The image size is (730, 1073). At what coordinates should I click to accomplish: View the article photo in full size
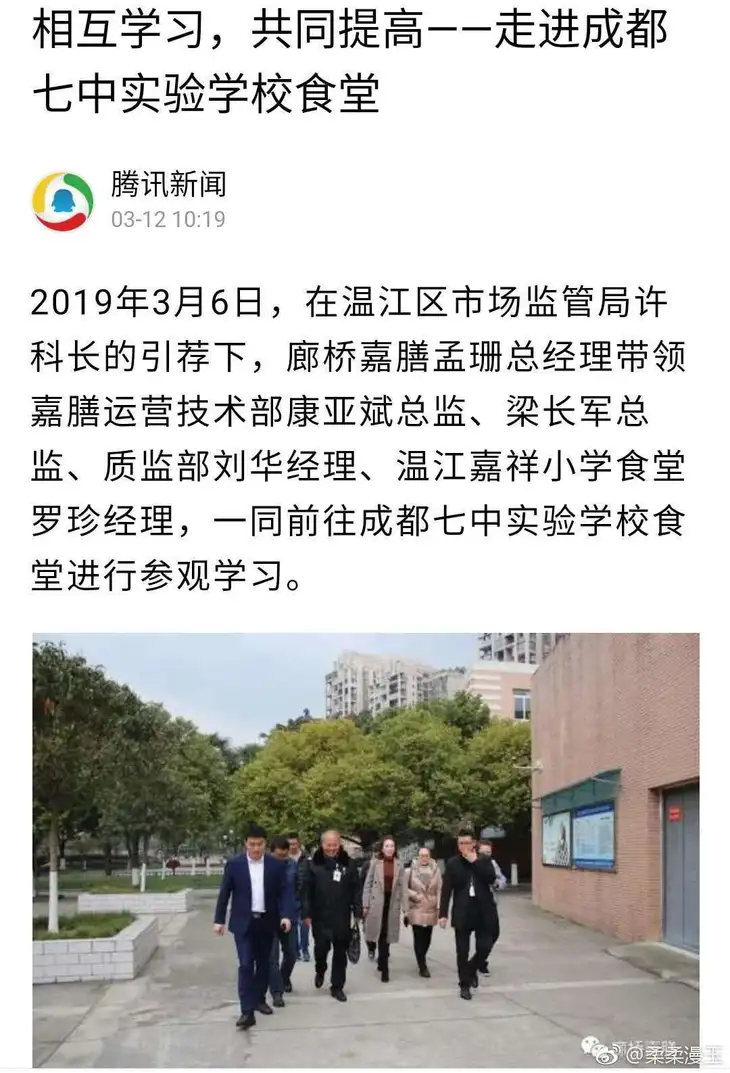coord(365,848)
